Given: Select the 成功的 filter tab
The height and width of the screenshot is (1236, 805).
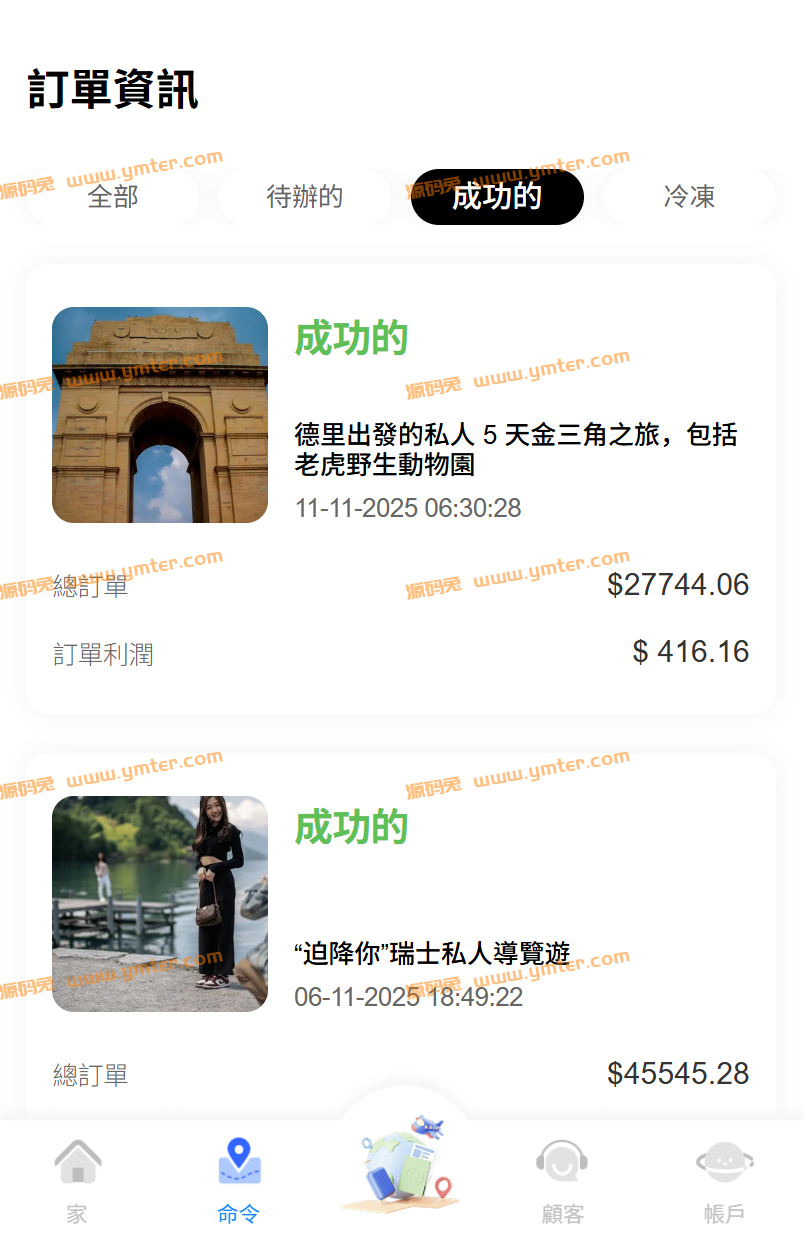Looking at the screenshot, I should click(x=497, y=197).
